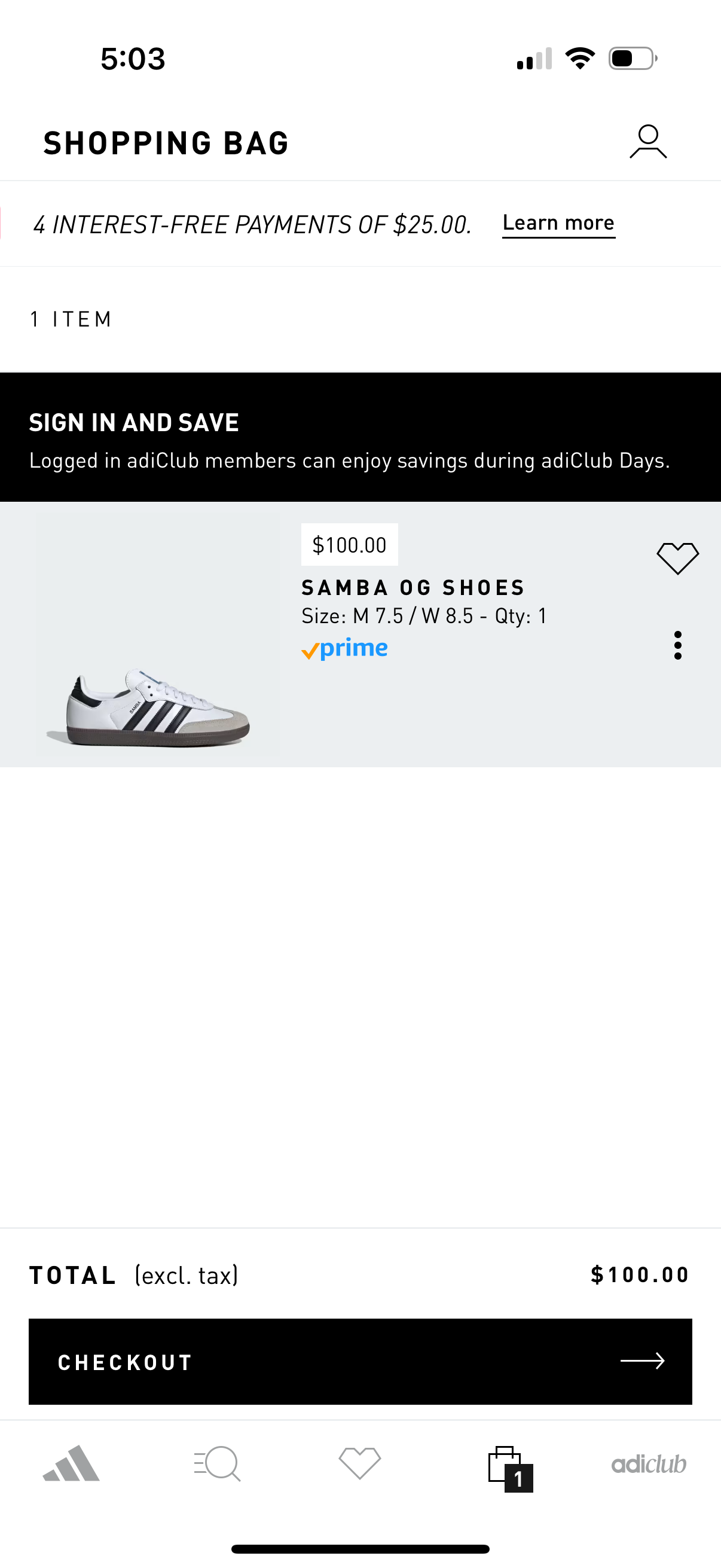
Task: Open the account profile icon
Action: coord(648,142)
